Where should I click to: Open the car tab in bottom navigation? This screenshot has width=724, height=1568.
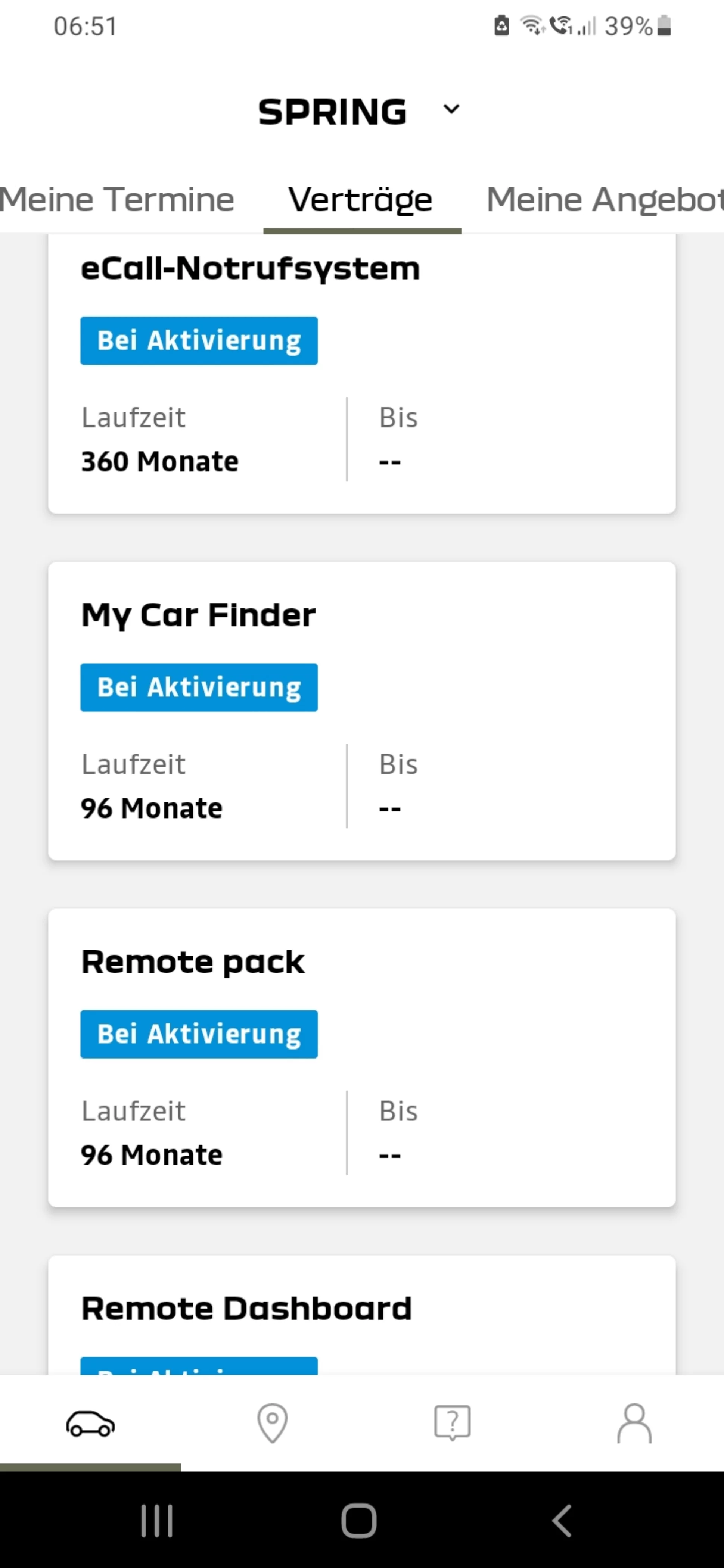pos(90,1423)
